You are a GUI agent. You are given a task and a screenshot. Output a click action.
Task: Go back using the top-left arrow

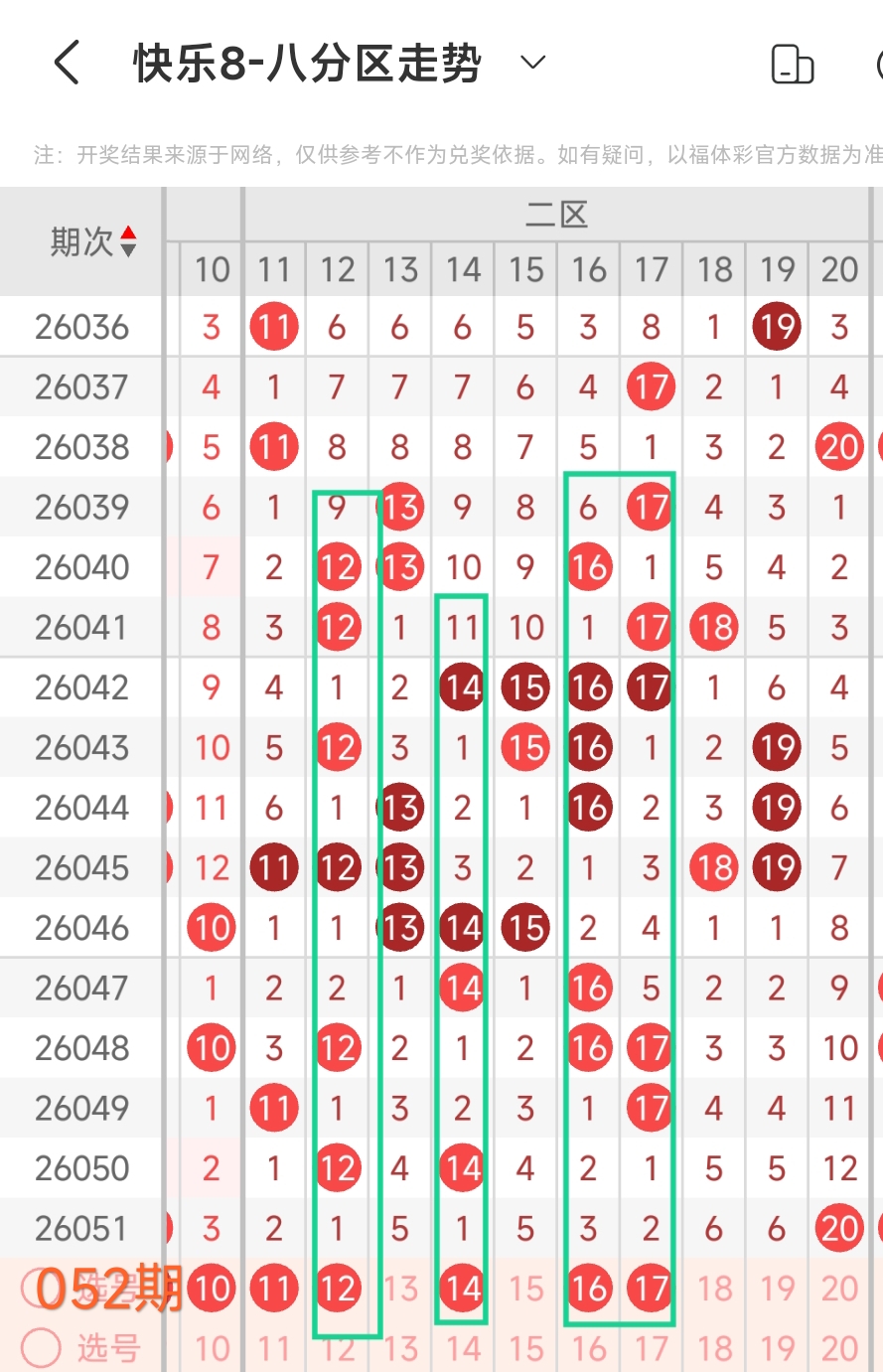tap(67, 64)
